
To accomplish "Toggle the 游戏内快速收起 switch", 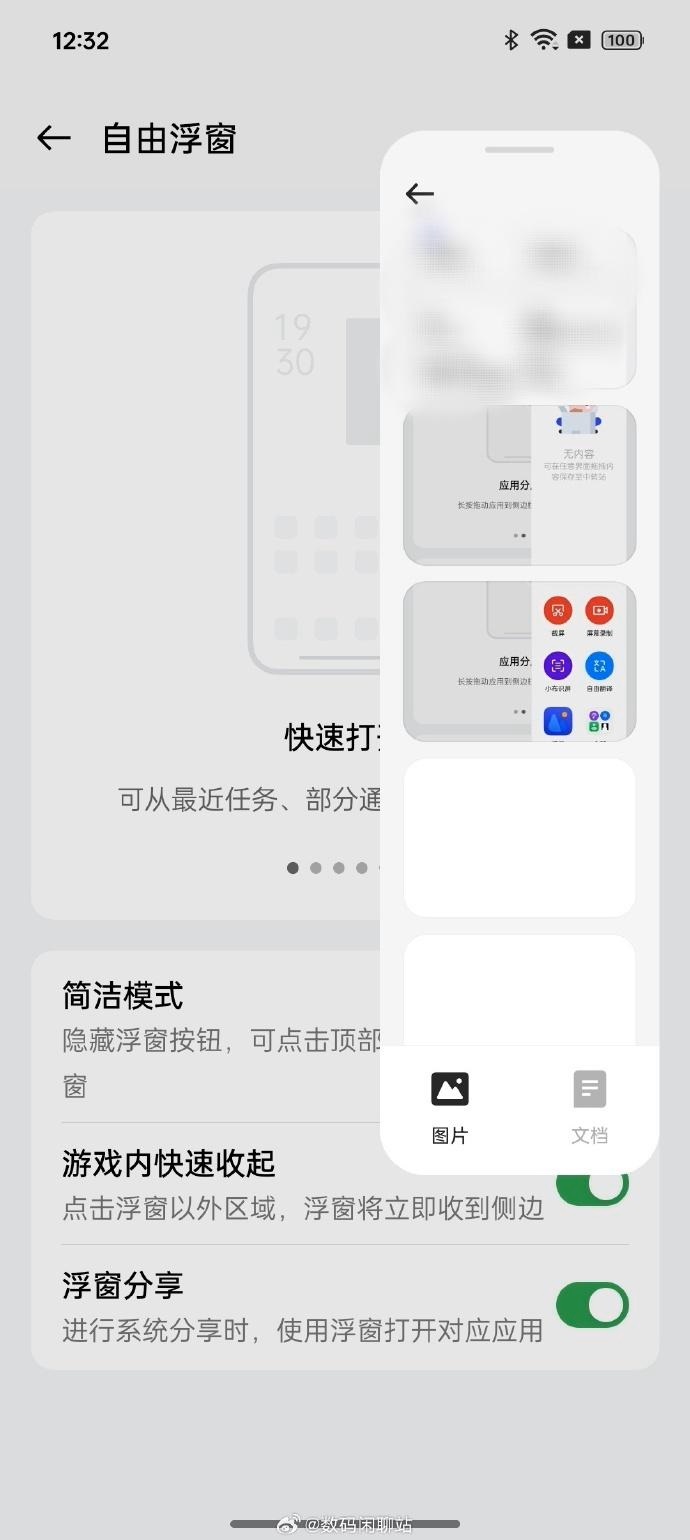I will (x=592, y=1185).
